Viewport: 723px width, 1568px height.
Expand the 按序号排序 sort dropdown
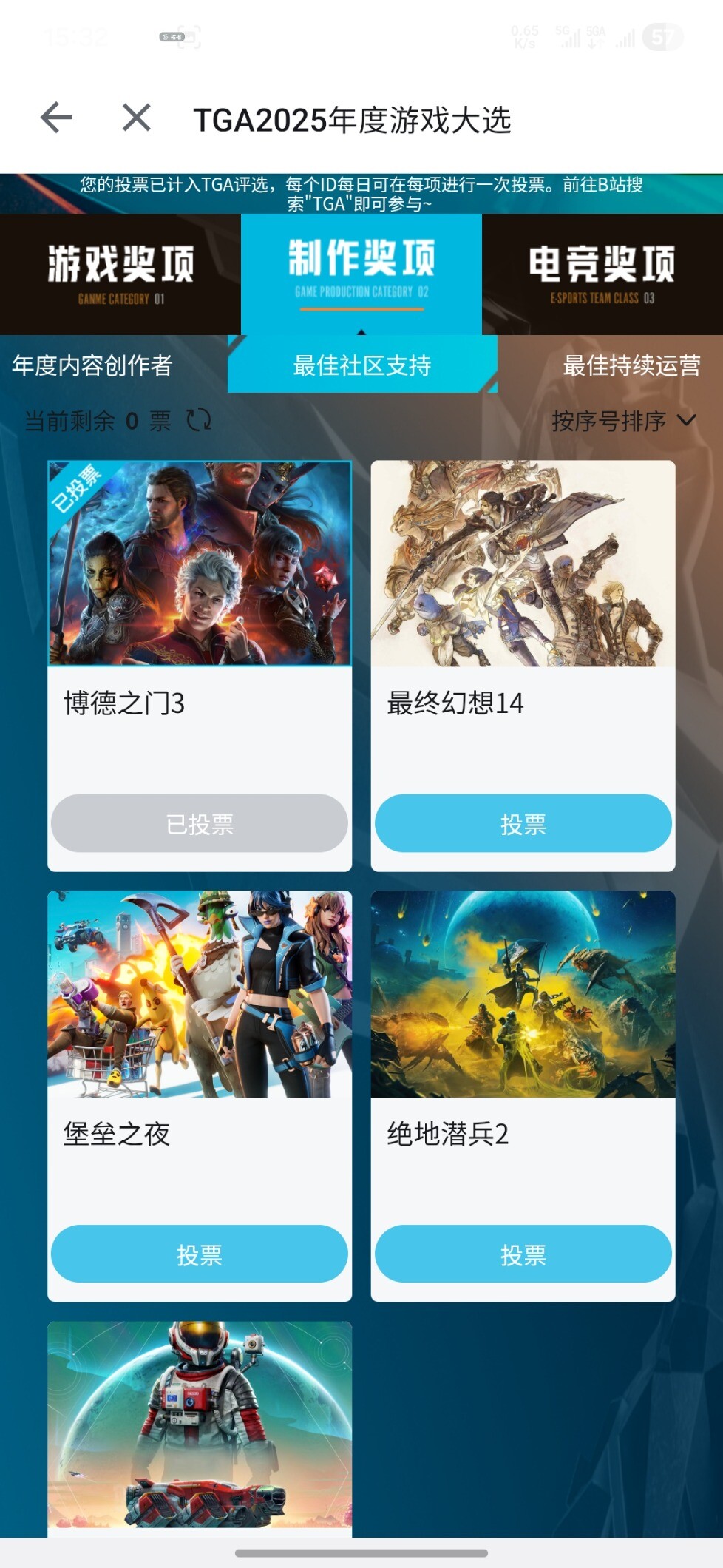tap(622, 421)
